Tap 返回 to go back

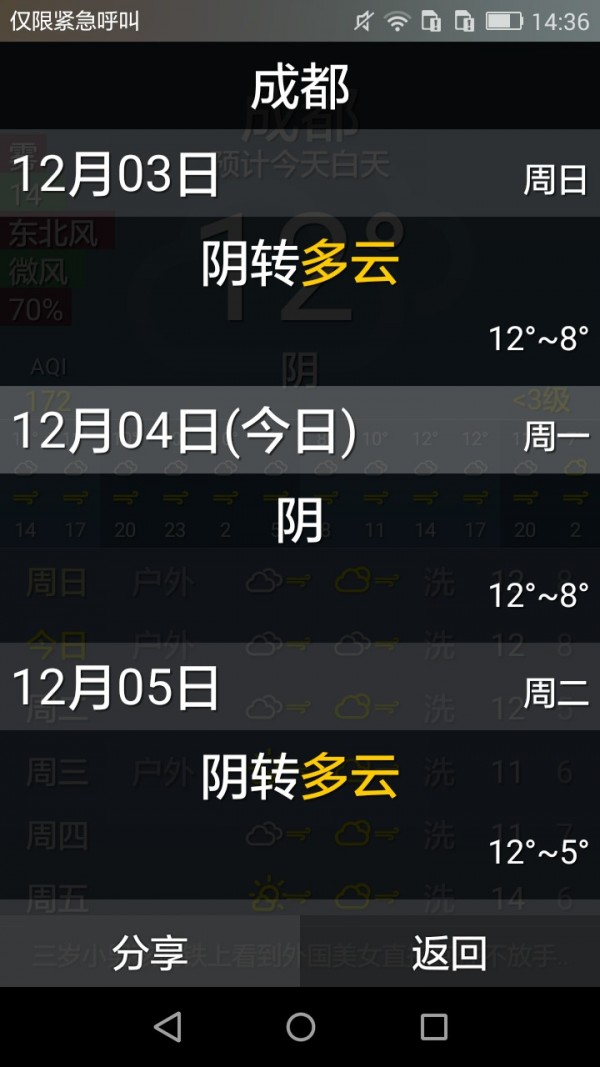[x=449, y=952]
